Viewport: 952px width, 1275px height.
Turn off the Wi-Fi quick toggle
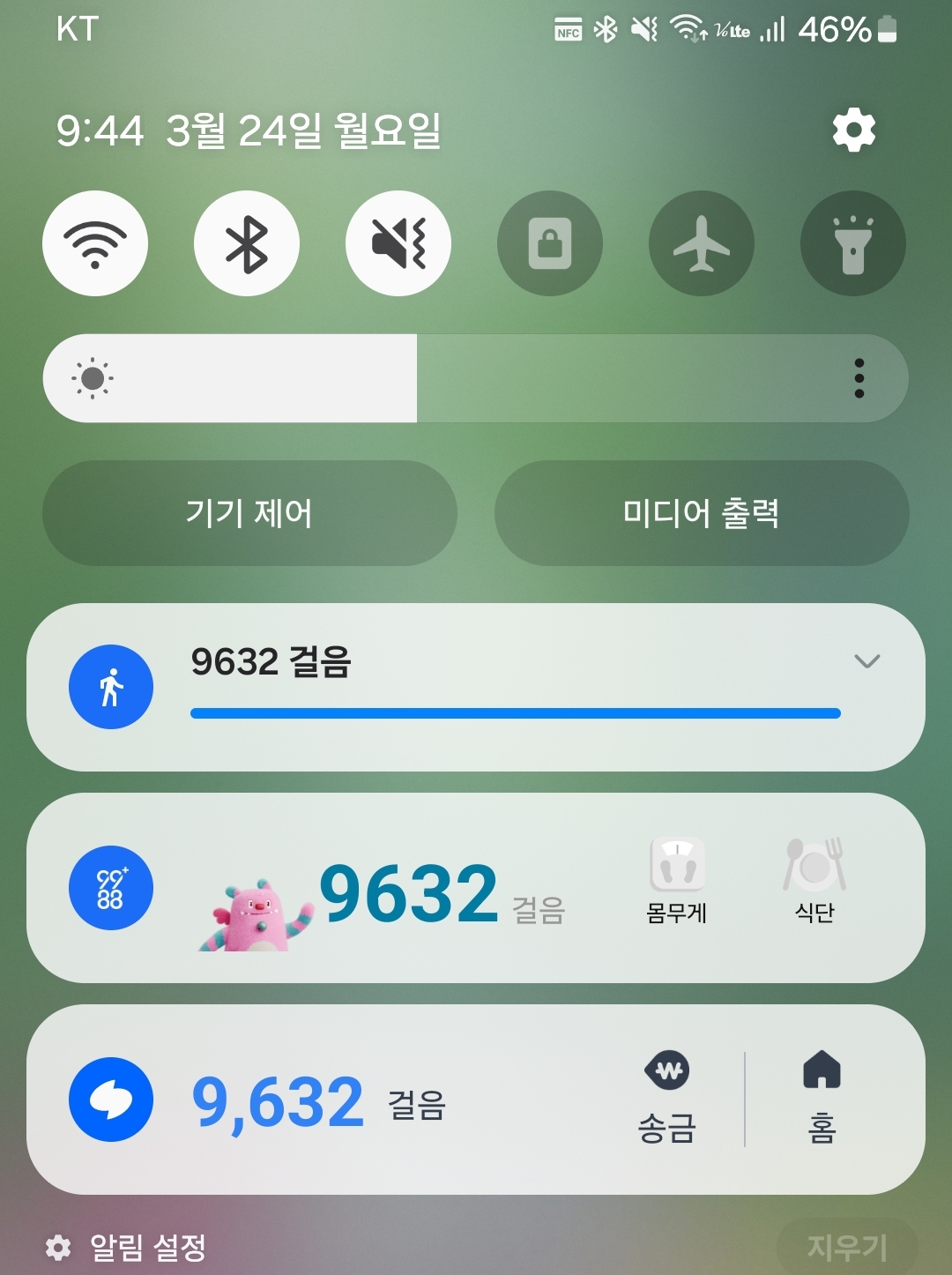pos(95,243)
